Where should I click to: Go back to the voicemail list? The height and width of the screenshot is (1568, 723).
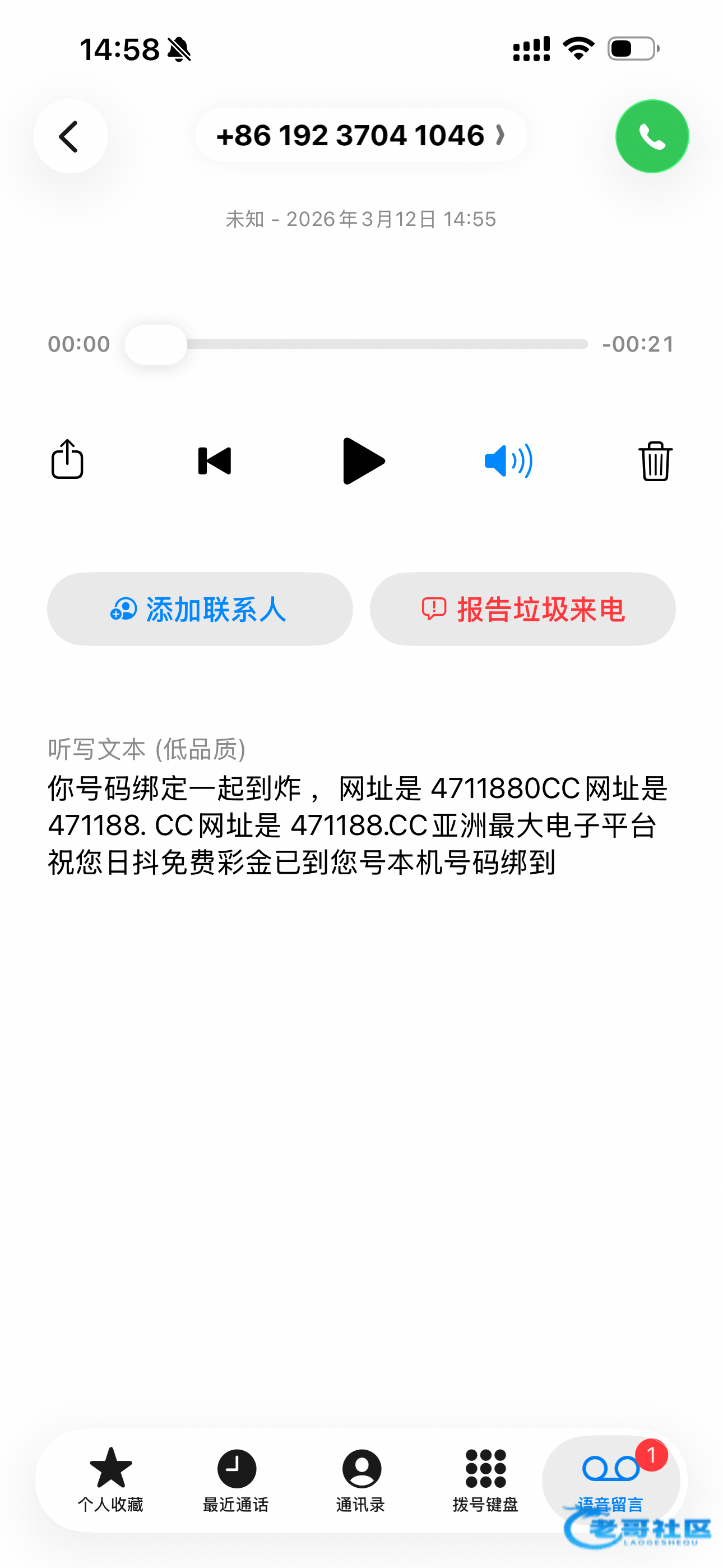pyautogui.click(x=71, y=136)
